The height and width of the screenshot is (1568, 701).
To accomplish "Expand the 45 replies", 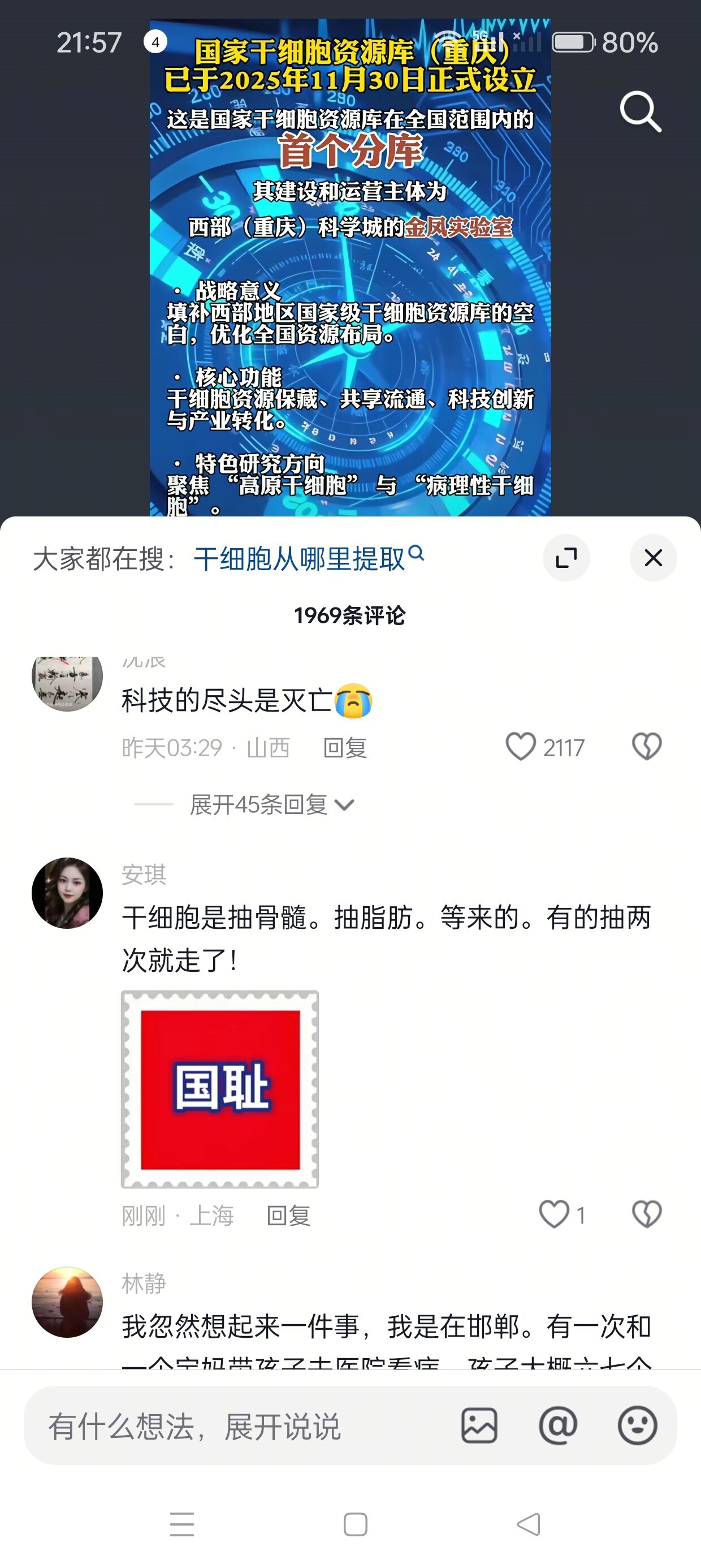I will [271, 805].
